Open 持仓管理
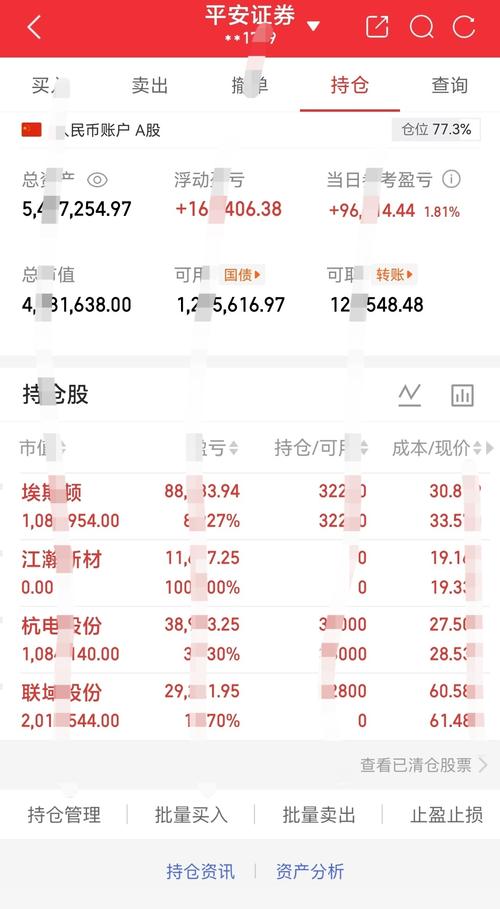 pyautogui.click(x=64, y=815)
